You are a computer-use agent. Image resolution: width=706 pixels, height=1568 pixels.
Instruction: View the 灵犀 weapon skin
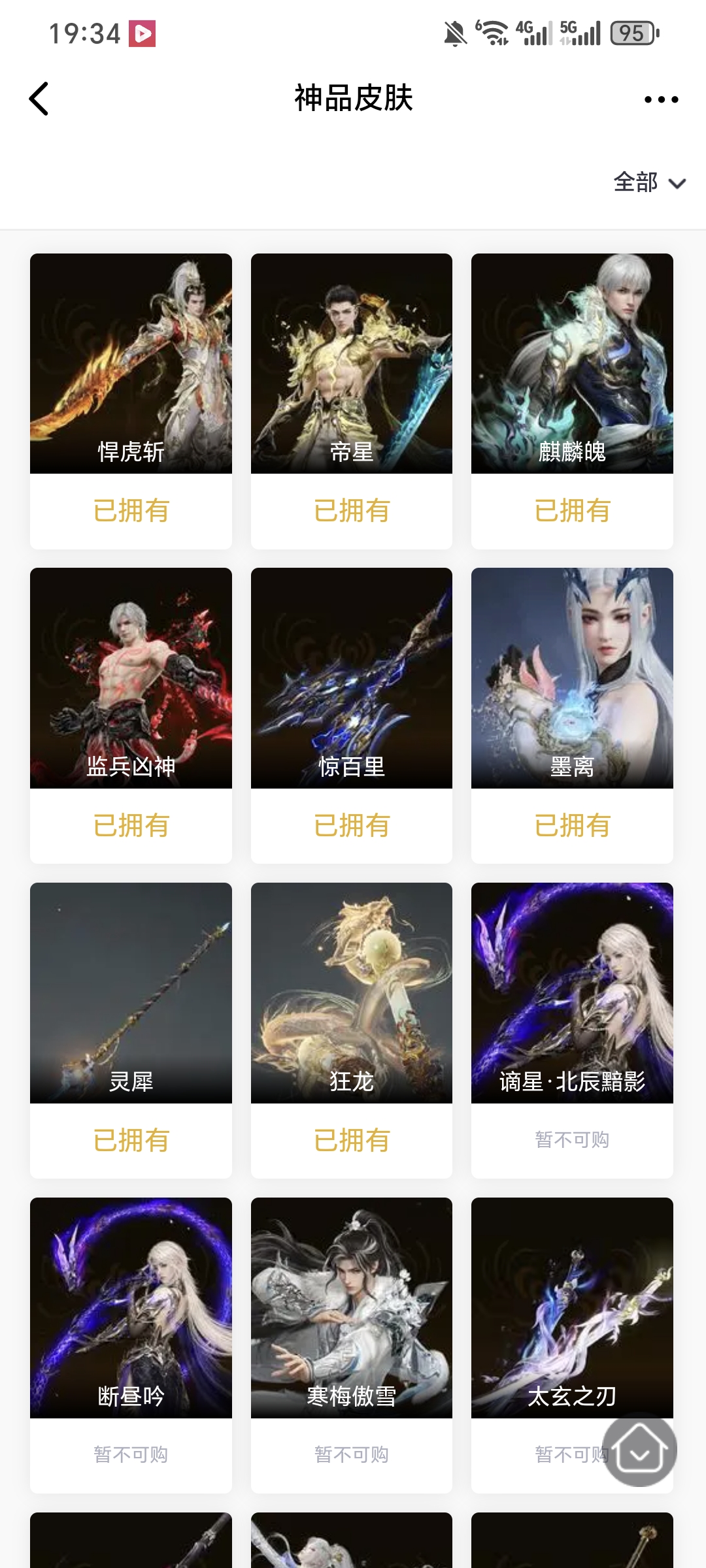click(131, 993)
